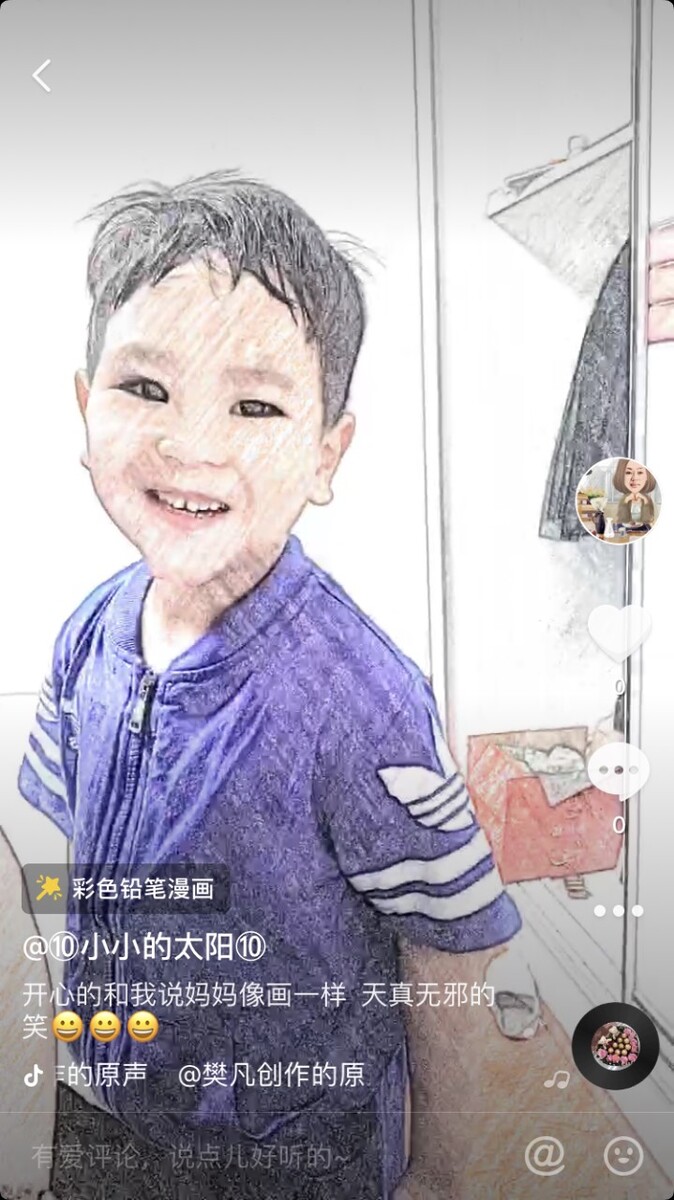674x1200 pixels.
Task: Like this video with the heart icon
Action: (x=619, y=632)
